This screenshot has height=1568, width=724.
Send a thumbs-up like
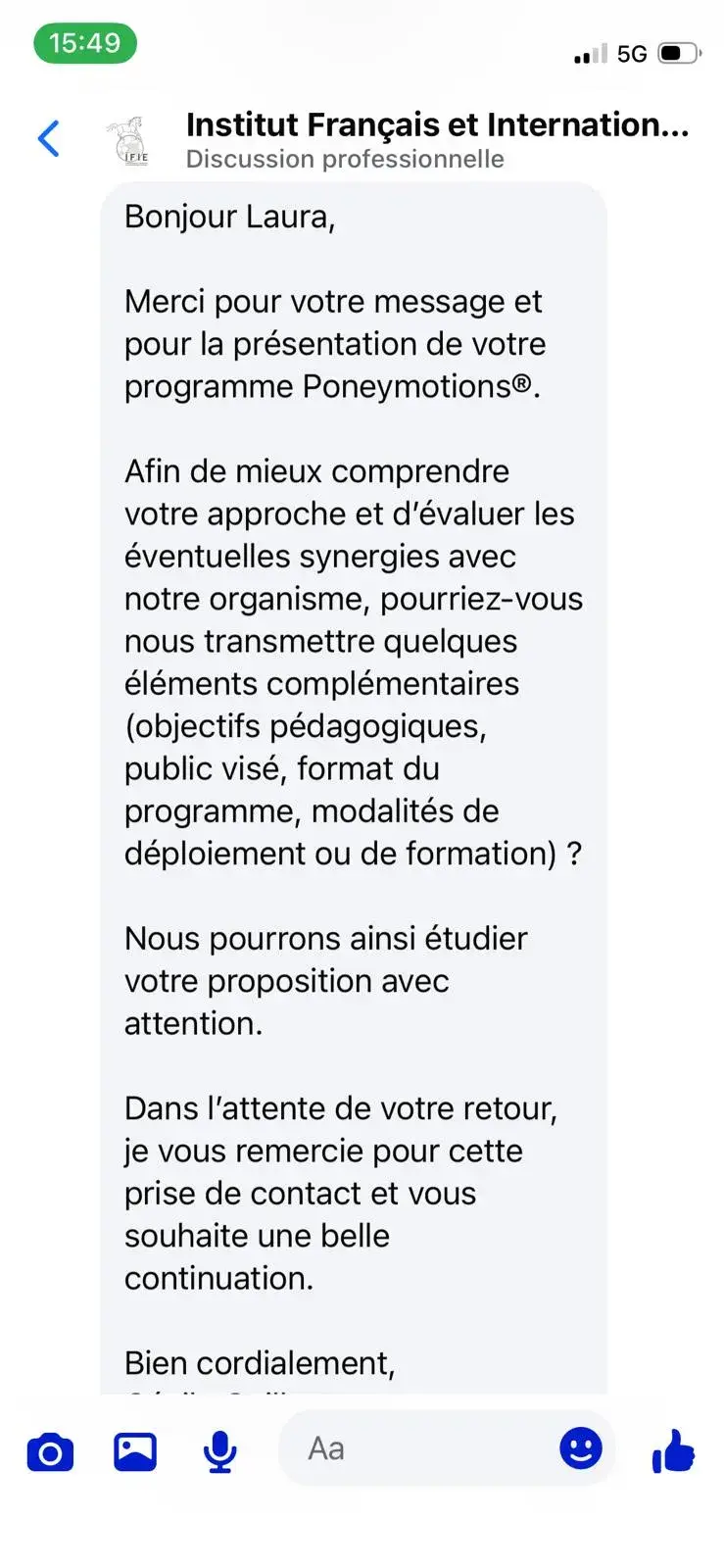[673, 1450]
